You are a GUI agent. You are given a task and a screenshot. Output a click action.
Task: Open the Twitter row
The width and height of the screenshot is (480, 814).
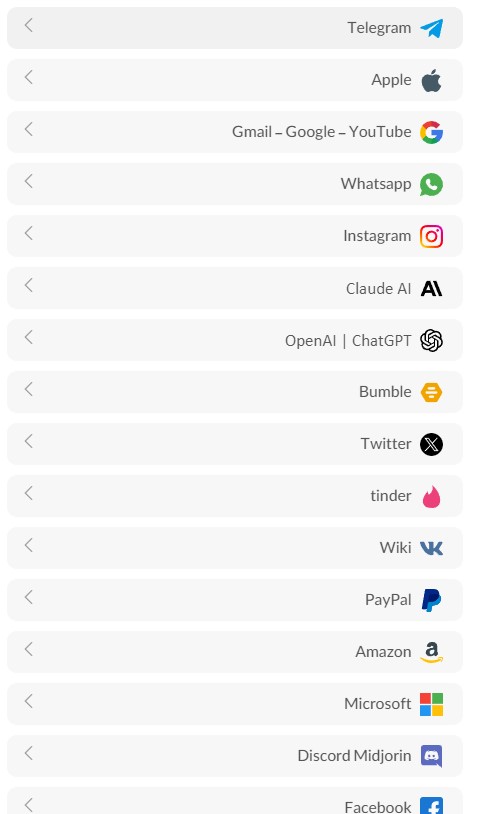tap(235, 444)
